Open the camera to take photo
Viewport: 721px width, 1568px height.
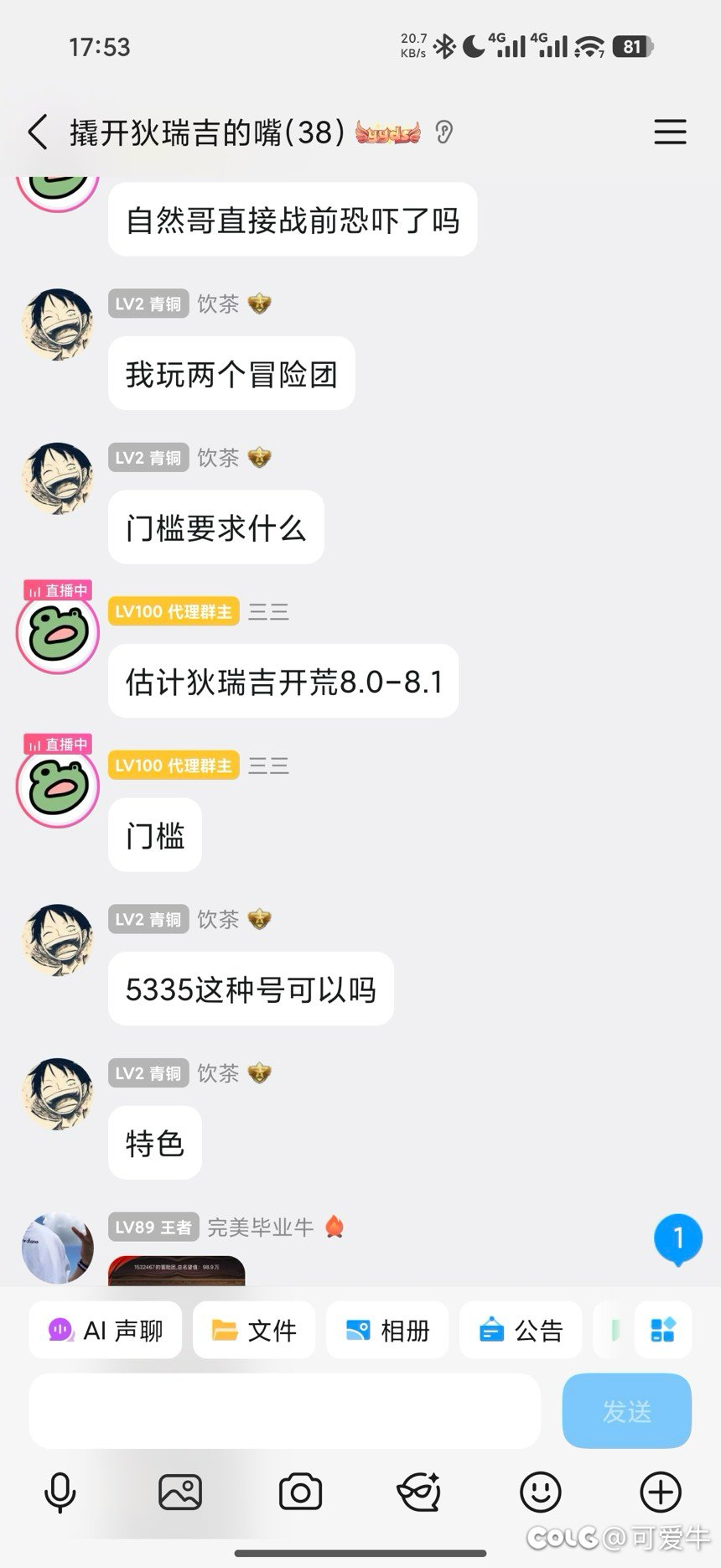300,1492
